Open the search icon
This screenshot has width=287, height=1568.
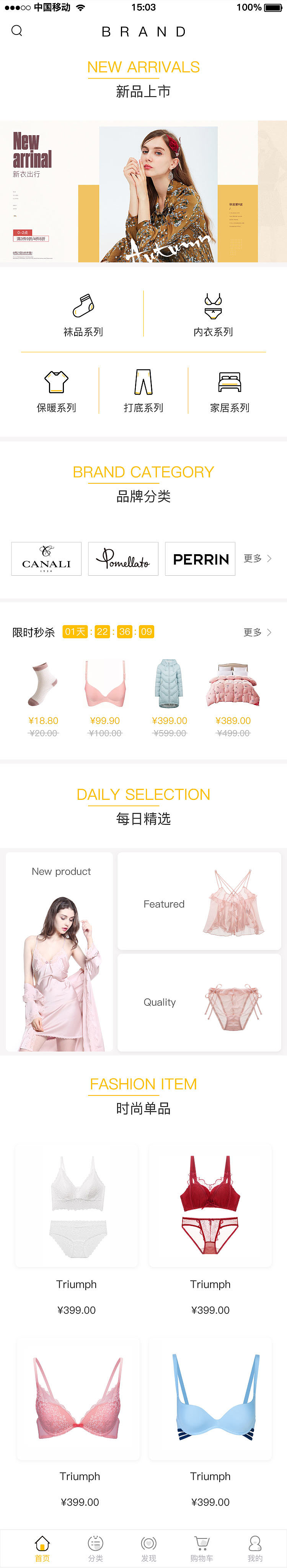point(17,31)
